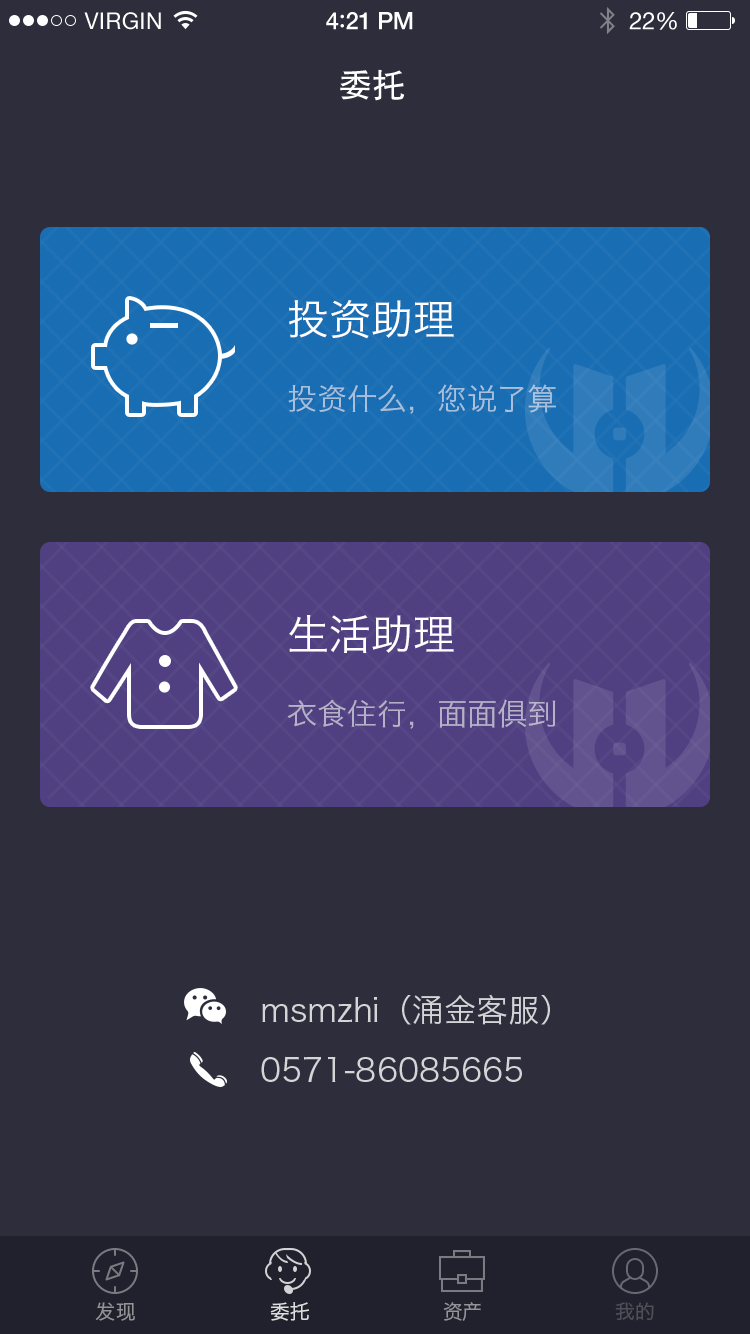
Task: Open the piggy bank investment icon
Action: 163,355
